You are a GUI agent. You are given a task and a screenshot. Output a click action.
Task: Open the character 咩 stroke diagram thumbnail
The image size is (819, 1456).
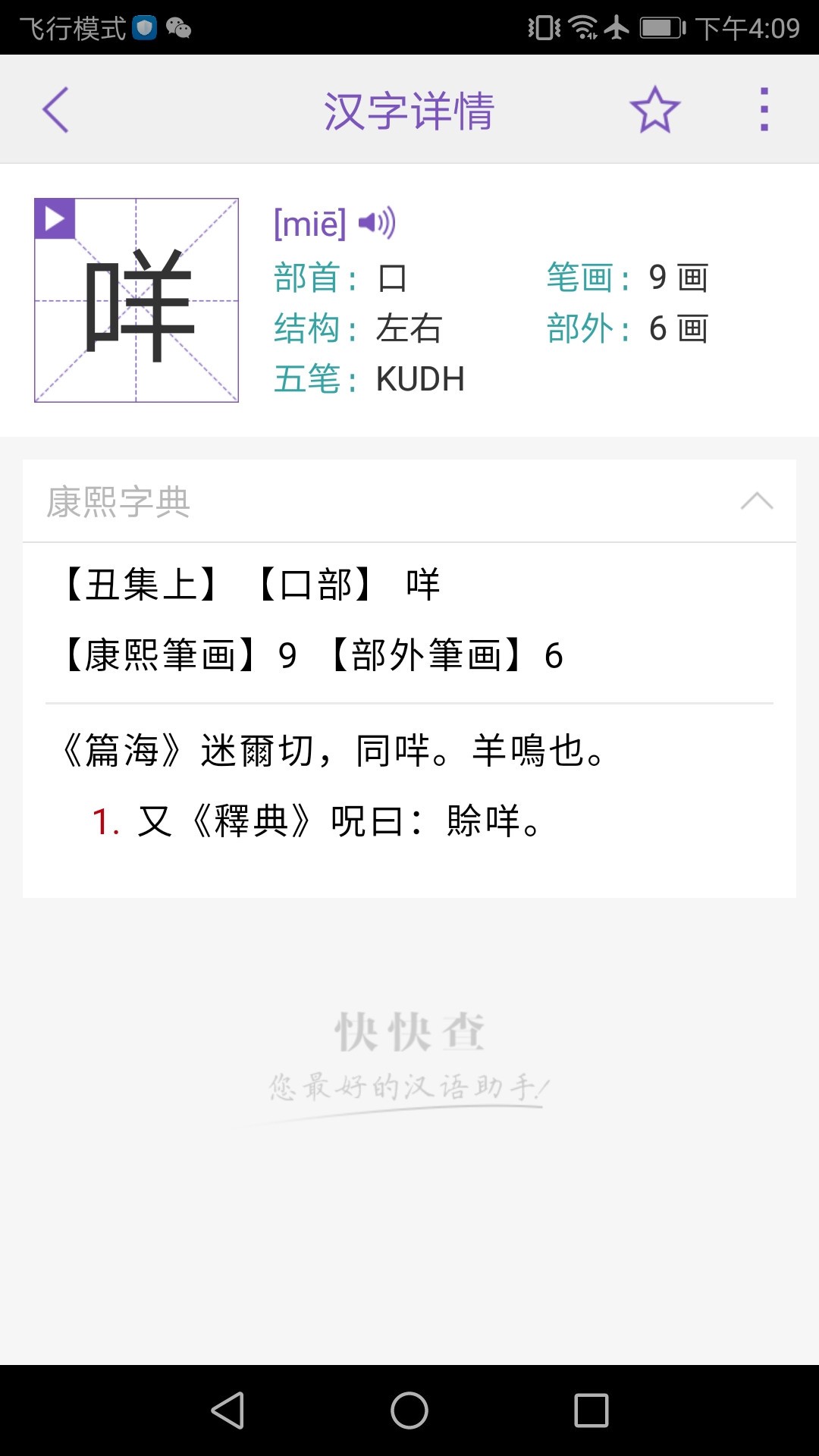pyautogui.click(x=136, y=300)
